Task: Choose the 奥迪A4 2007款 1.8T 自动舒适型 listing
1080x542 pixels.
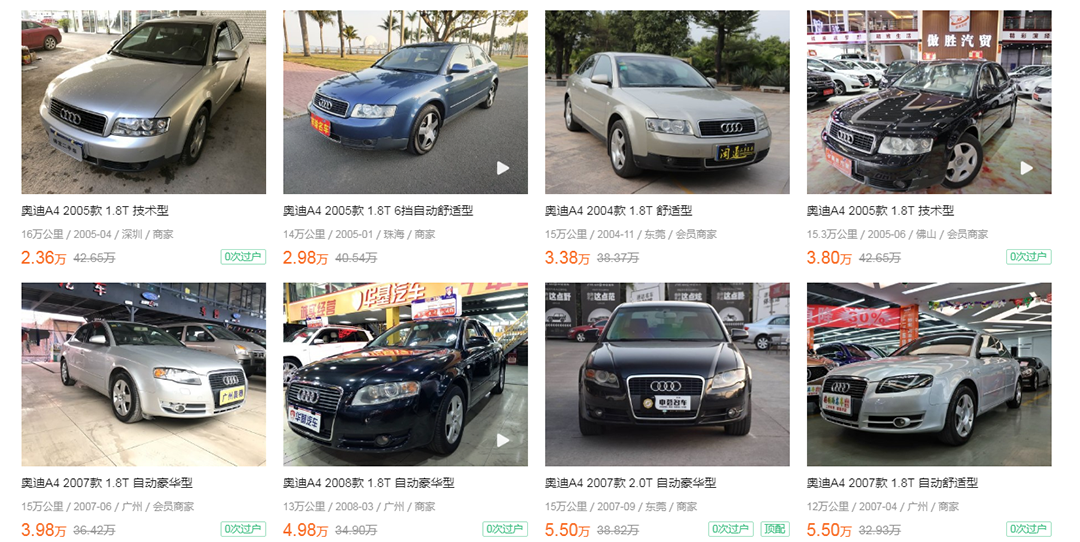Action: click(929, 374)
